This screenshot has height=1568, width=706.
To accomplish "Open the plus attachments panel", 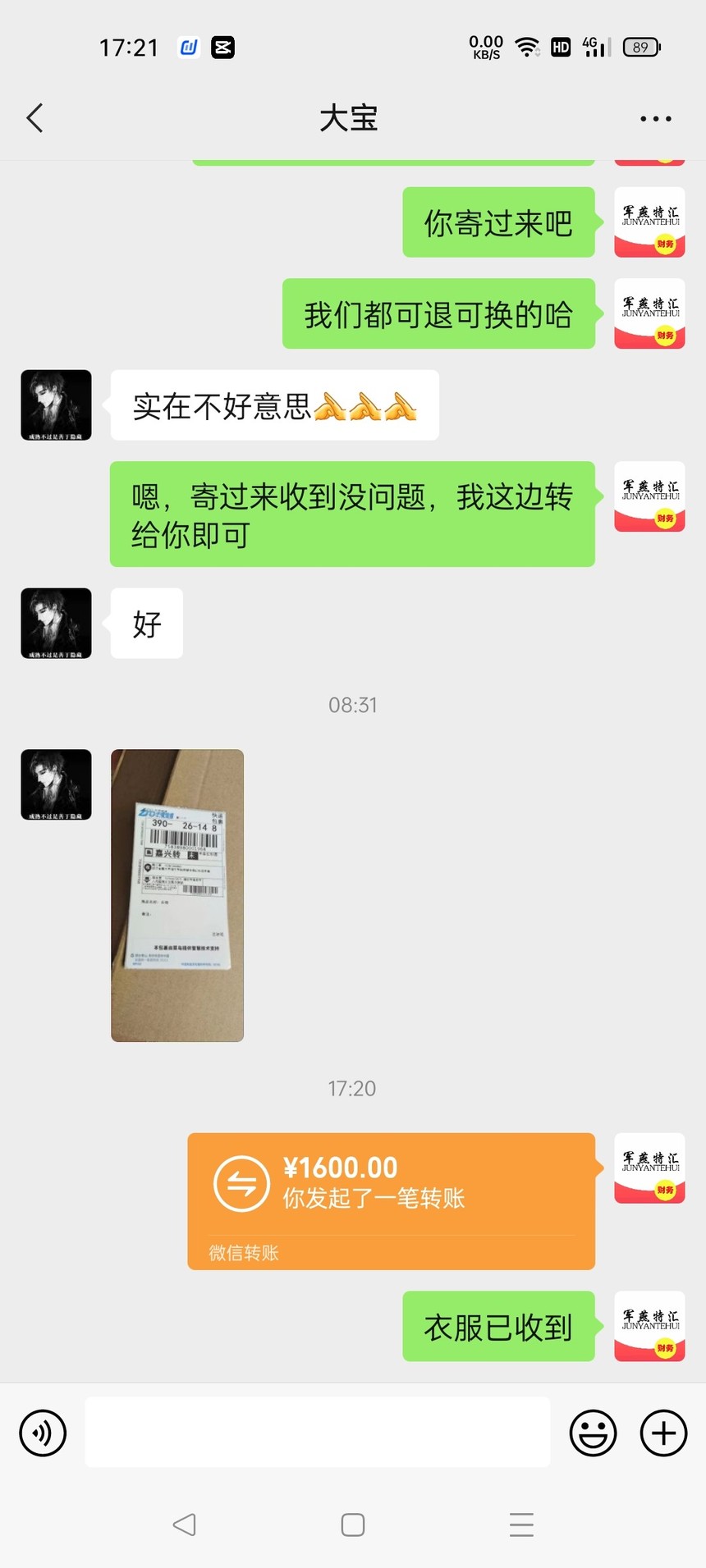I will pos(663,1433).
